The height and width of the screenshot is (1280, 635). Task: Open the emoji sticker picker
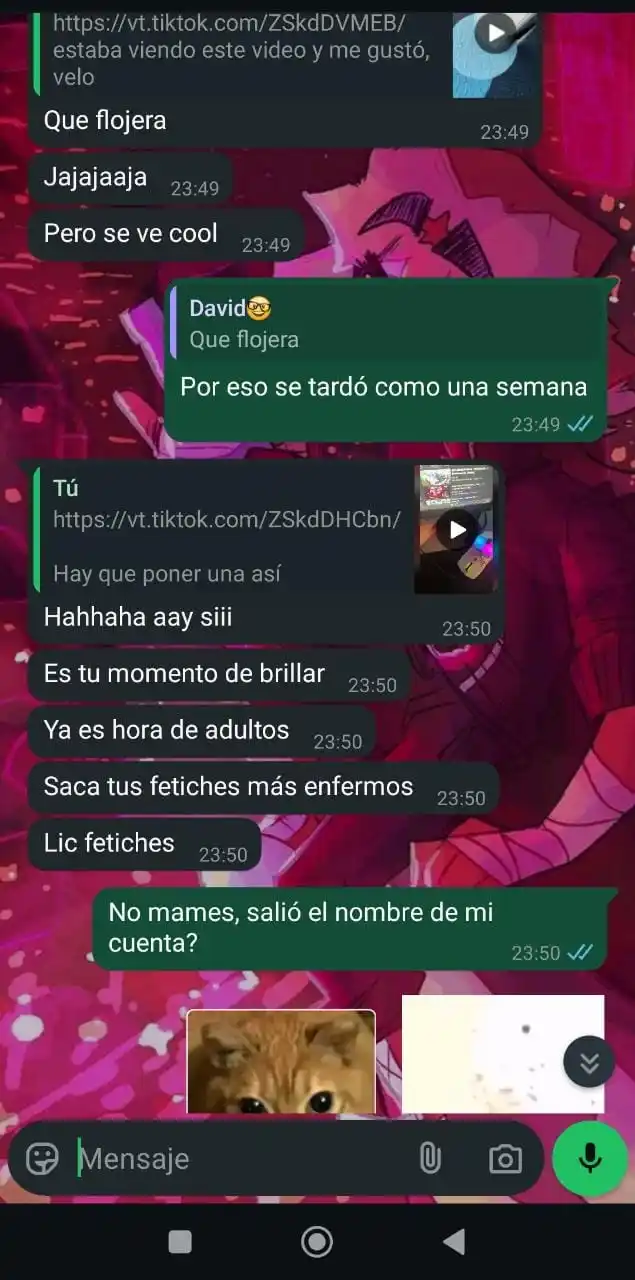click(42, 1159)
